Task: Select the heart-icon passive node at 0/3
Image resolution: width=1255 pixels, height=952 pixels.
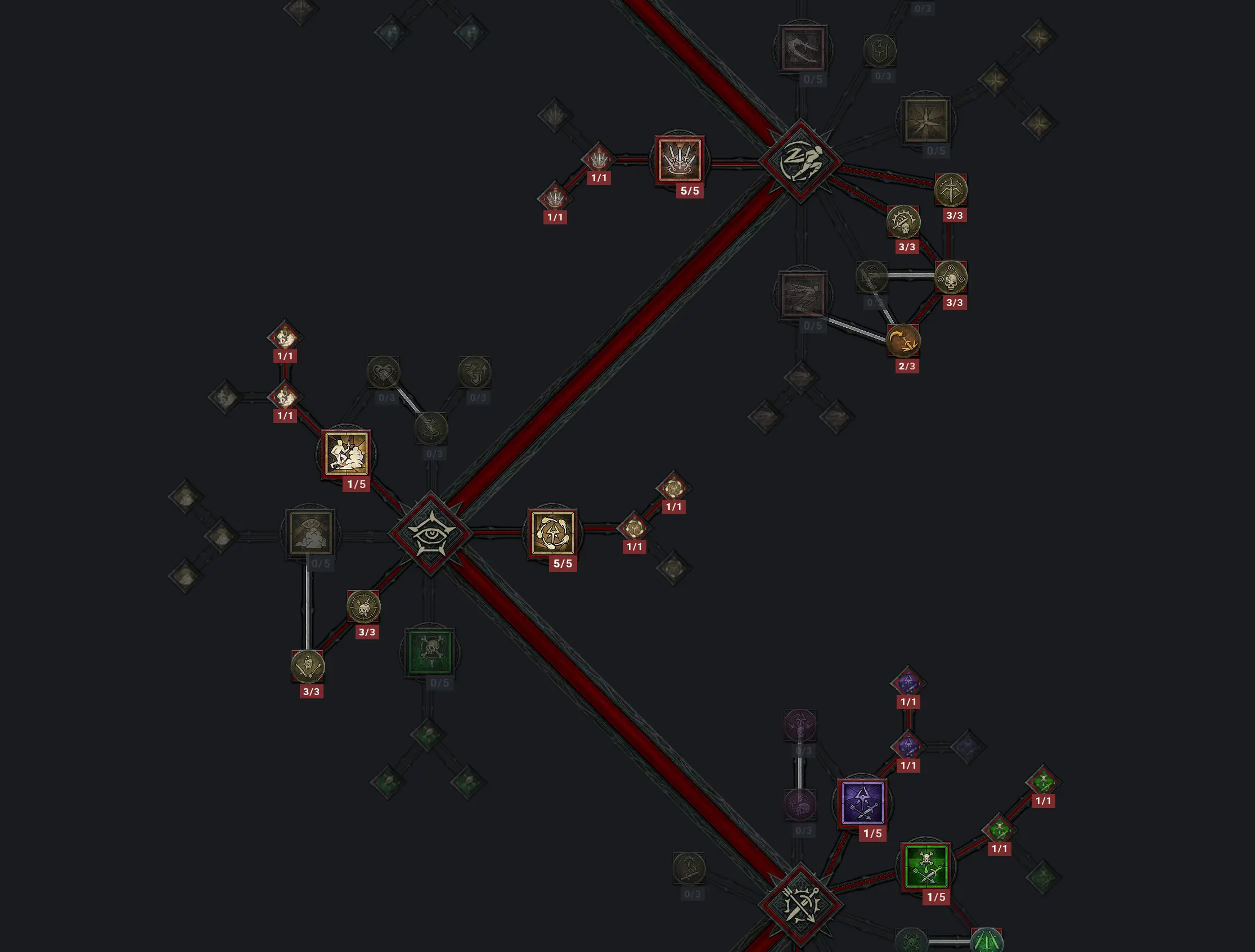Action: point(383,372)
